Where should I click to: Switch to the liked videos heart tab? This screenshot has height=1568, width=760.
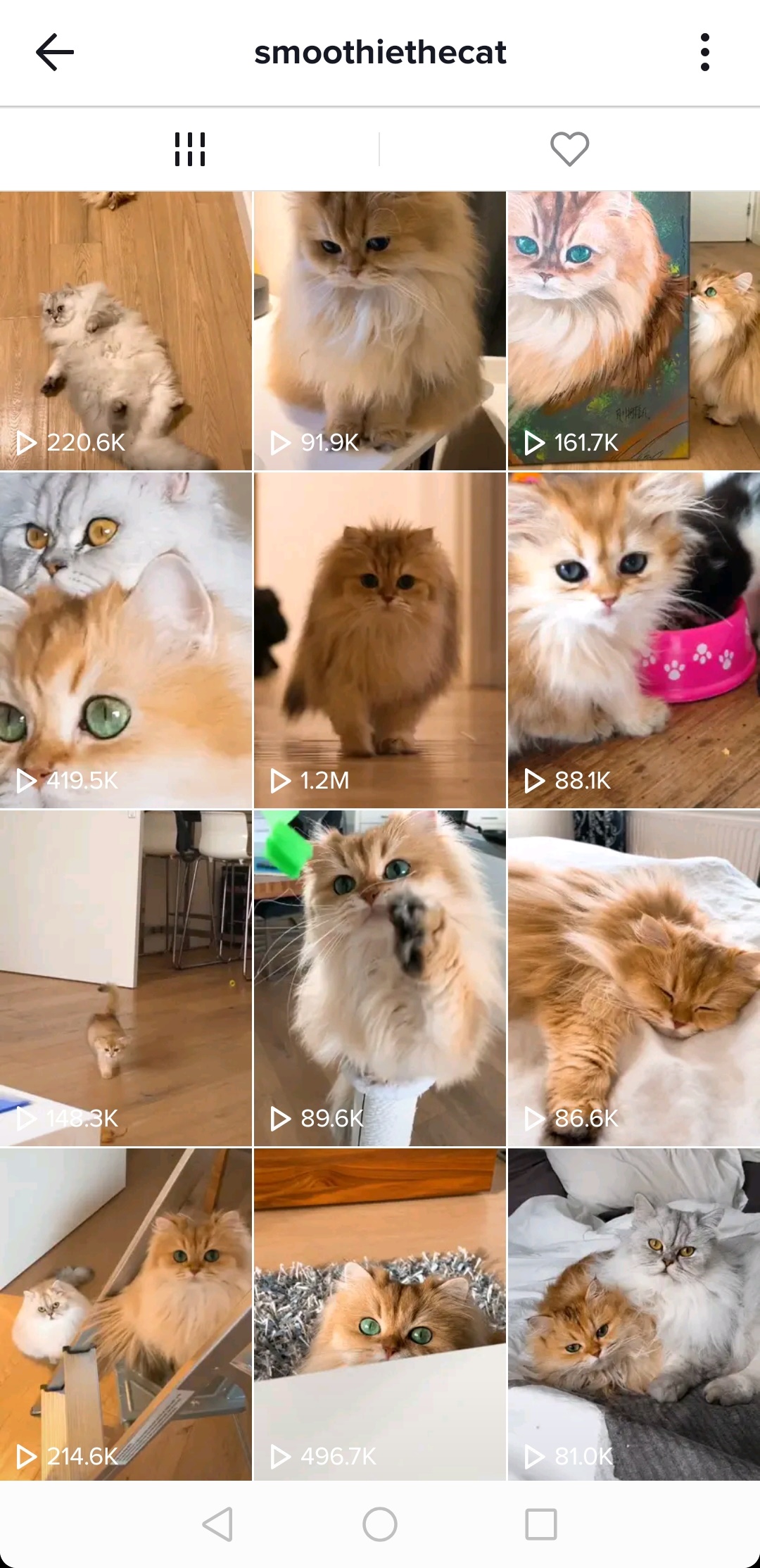pos(569,149)
